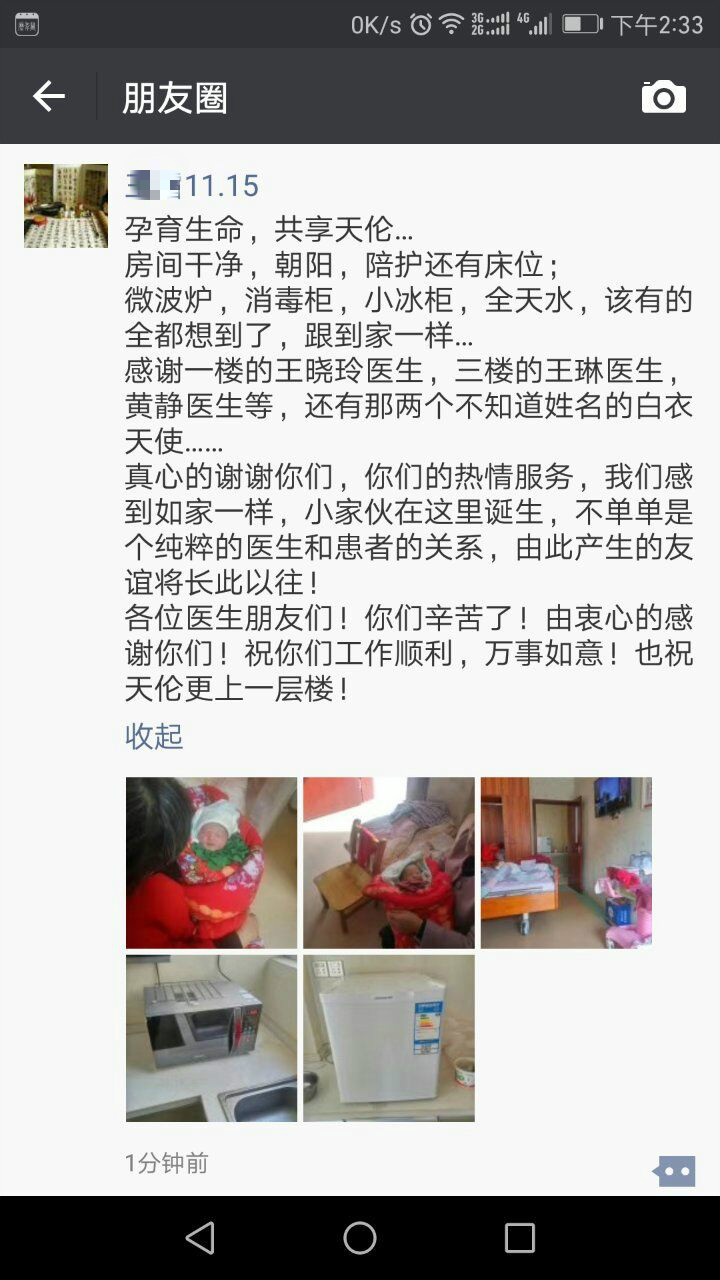Collapse the post text with 收起
This screenshot has width=720, height=1280.
pos(154,736)
